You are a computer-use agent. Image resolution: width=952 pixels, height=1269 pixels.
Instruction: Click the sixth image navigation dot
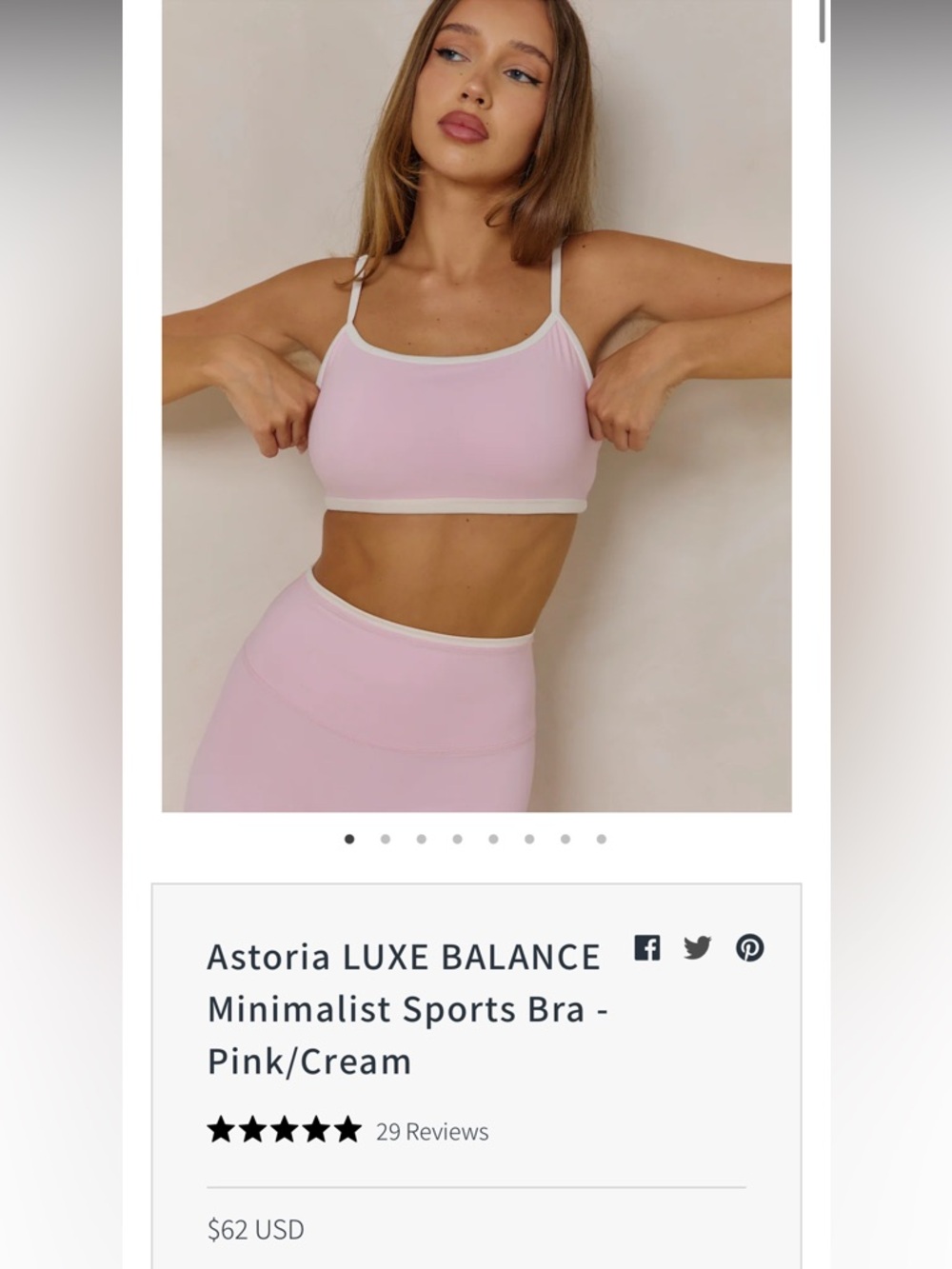click(x=528, y=839)
